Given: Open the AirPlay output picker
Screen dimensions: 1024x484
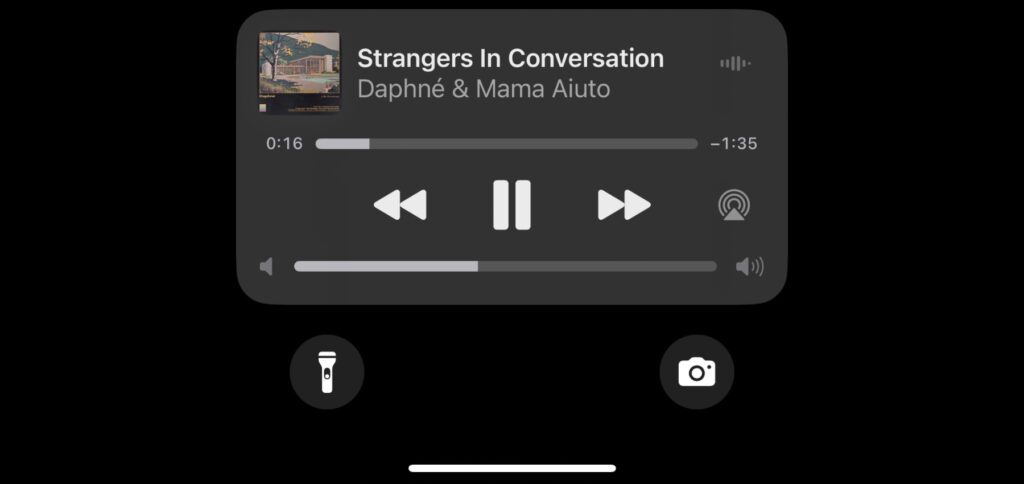Looking at the screenshot, I should [735, 205].
